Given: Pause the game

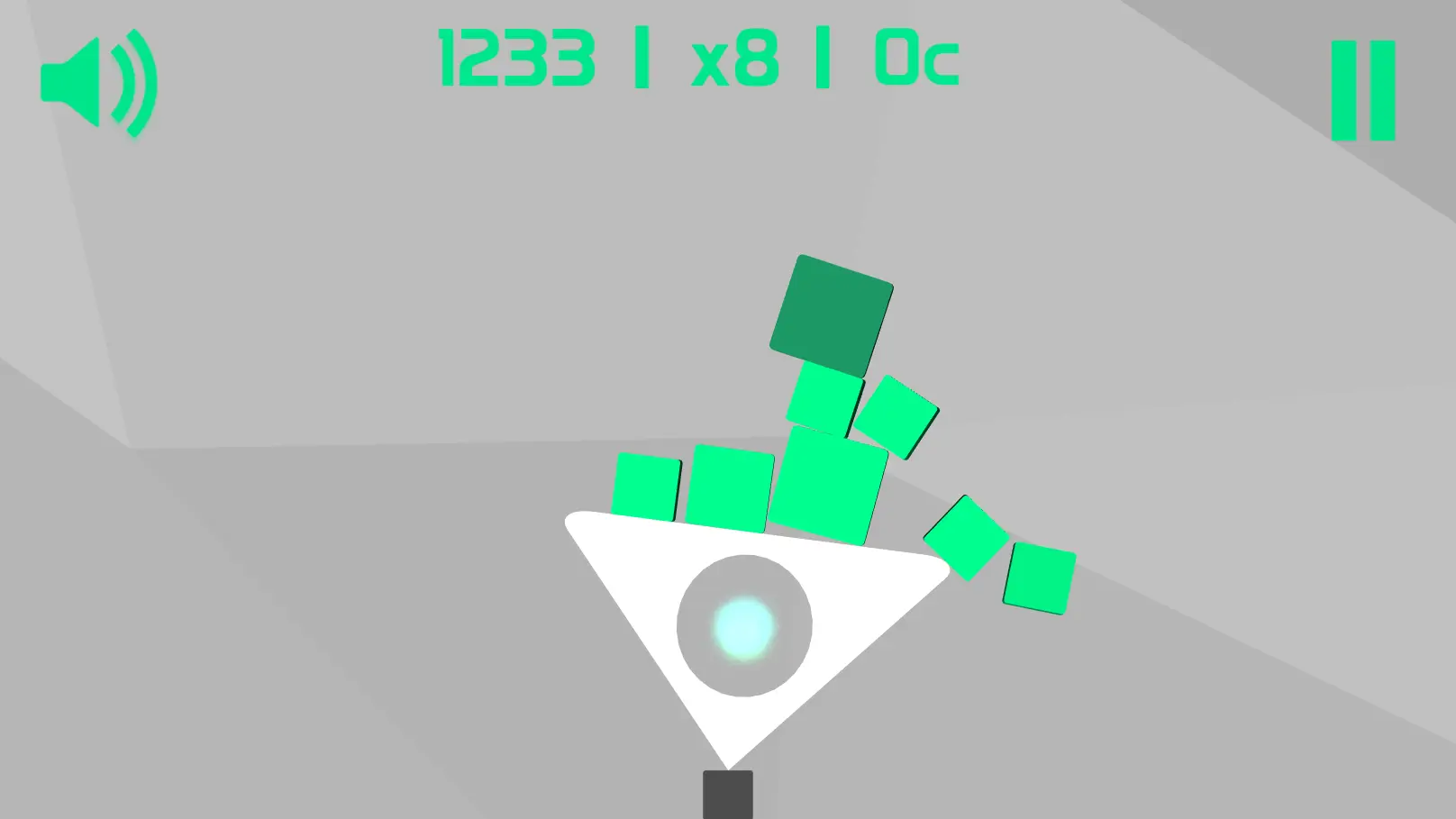Looking at the screenshot, I should (1362, 90).
